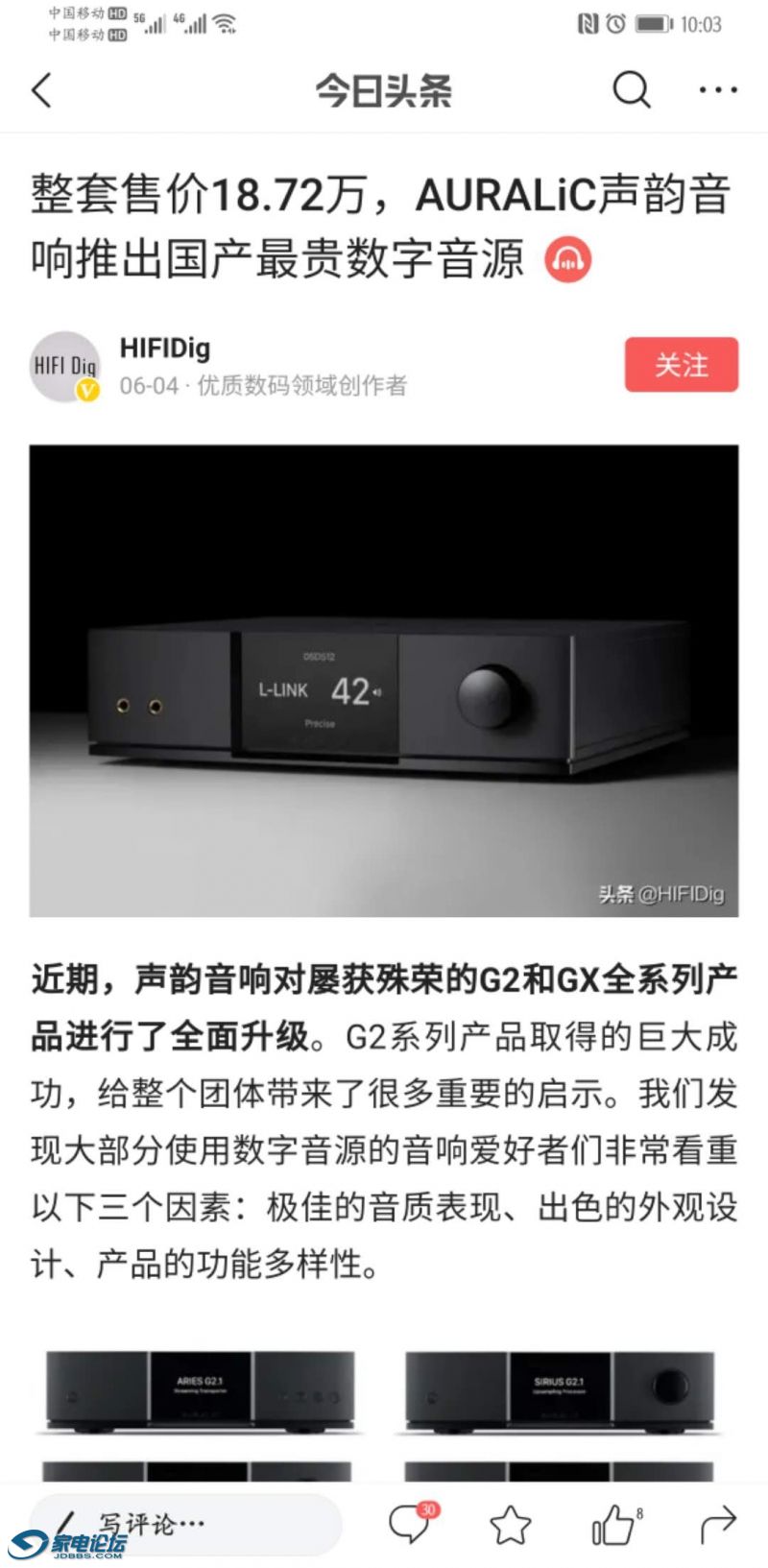Open search in the top bar
This screenshot has height=1568, width=768.
pos(631,91)
